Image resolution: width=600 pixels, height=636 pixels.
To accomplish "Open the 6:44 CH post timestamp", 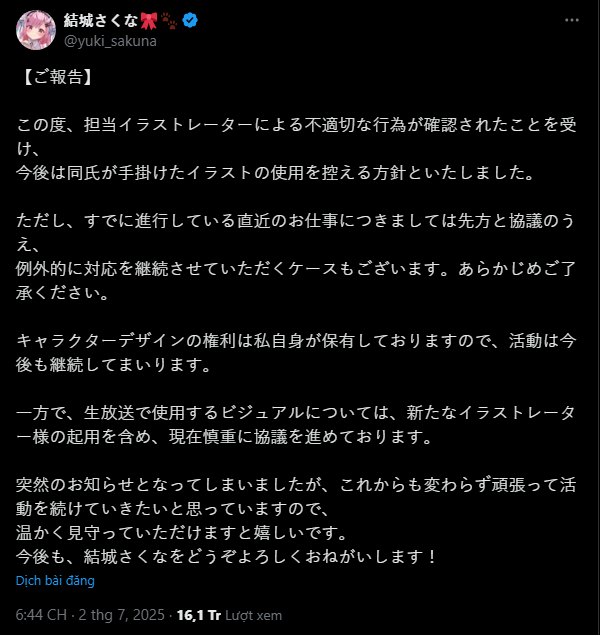I will pyautogui.click(x=39, y=611).
